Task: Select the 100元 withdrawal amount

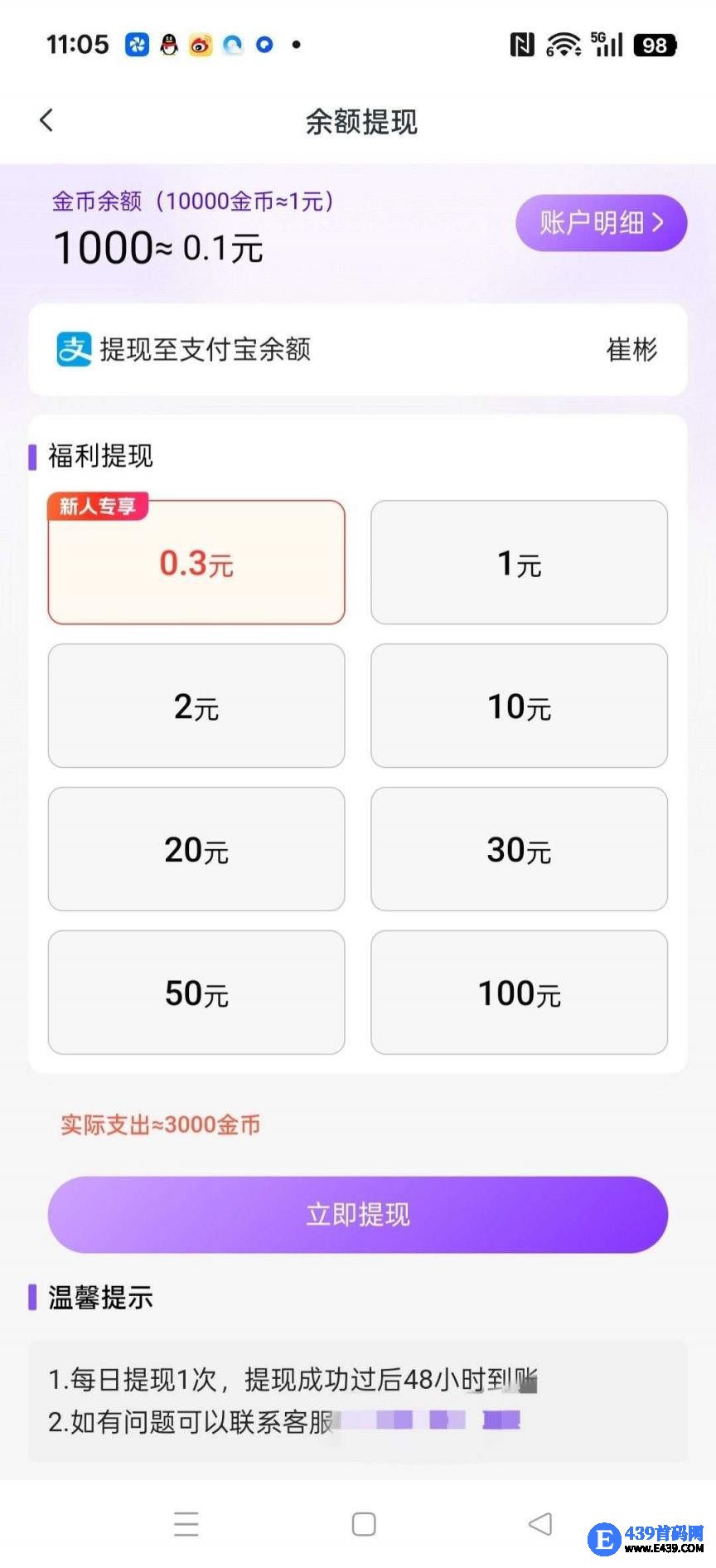Action: click(x=519, y=993)
